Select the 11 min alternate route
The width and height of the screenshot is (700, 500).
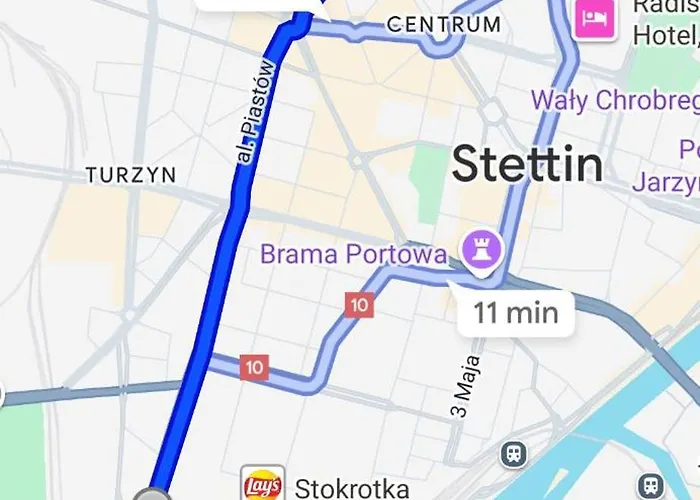point(515,313)
